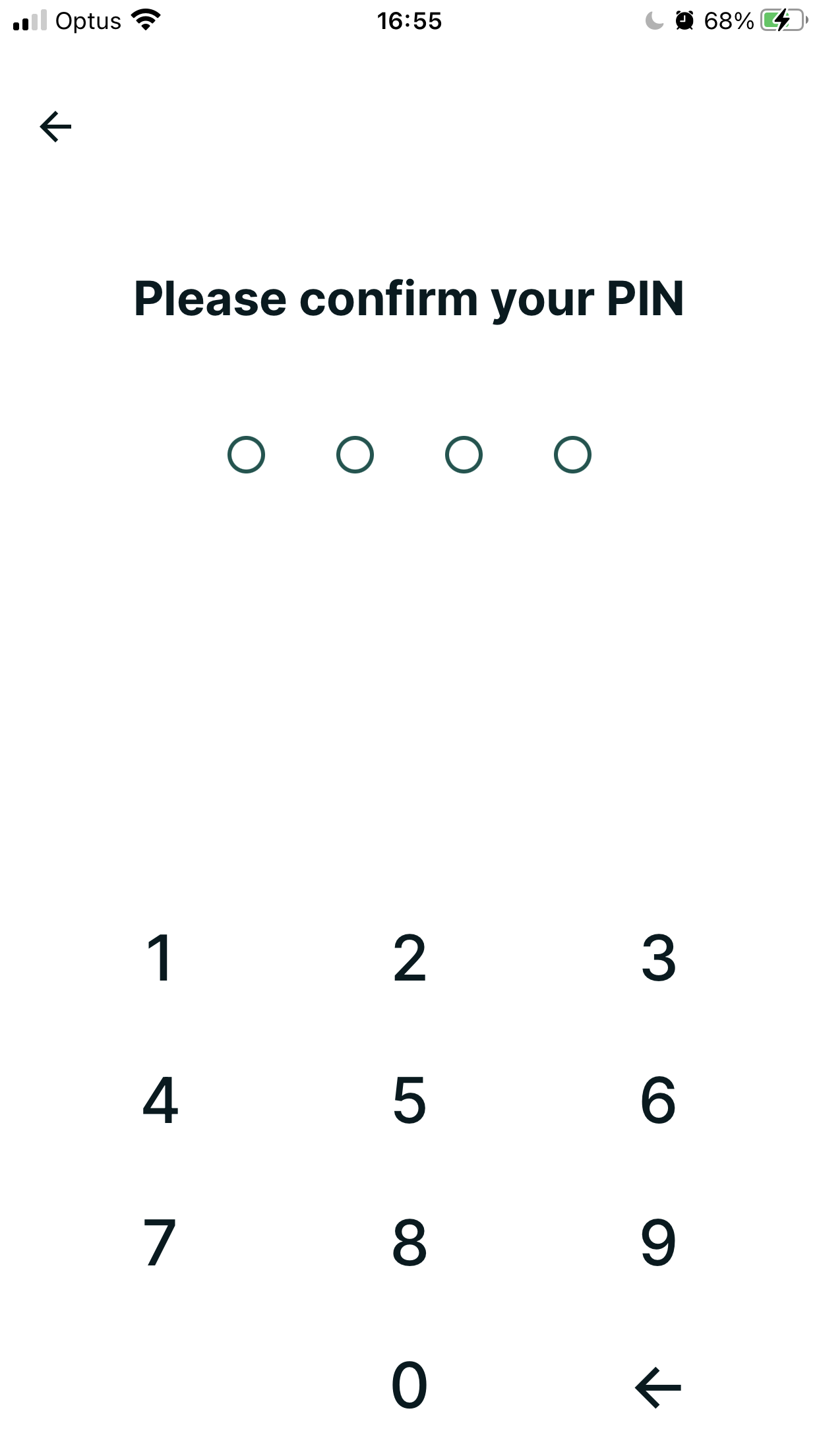Enter digit 1 on the PIN keypad

160,957
